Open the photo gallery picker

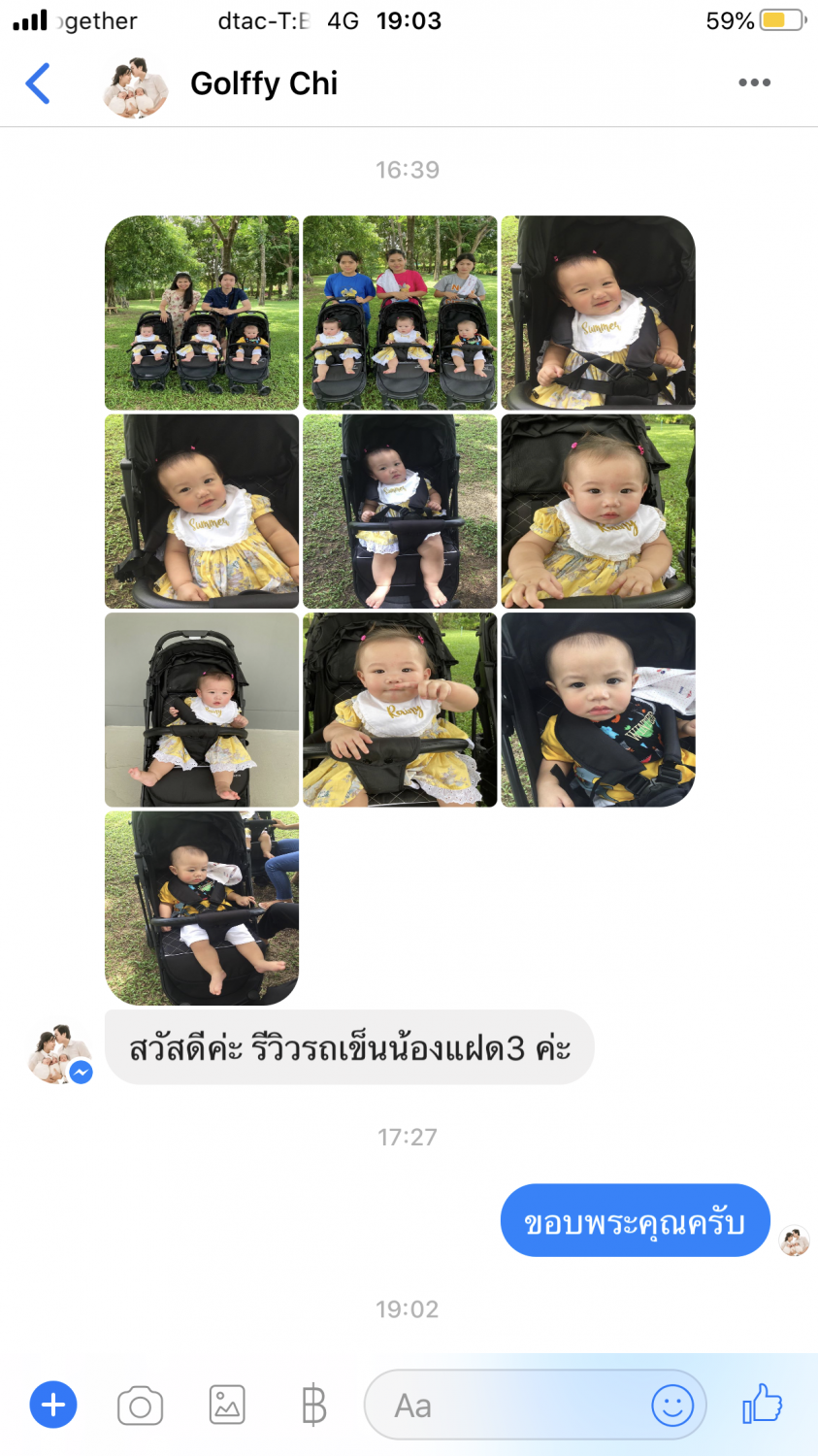[x=227, y=1406]
